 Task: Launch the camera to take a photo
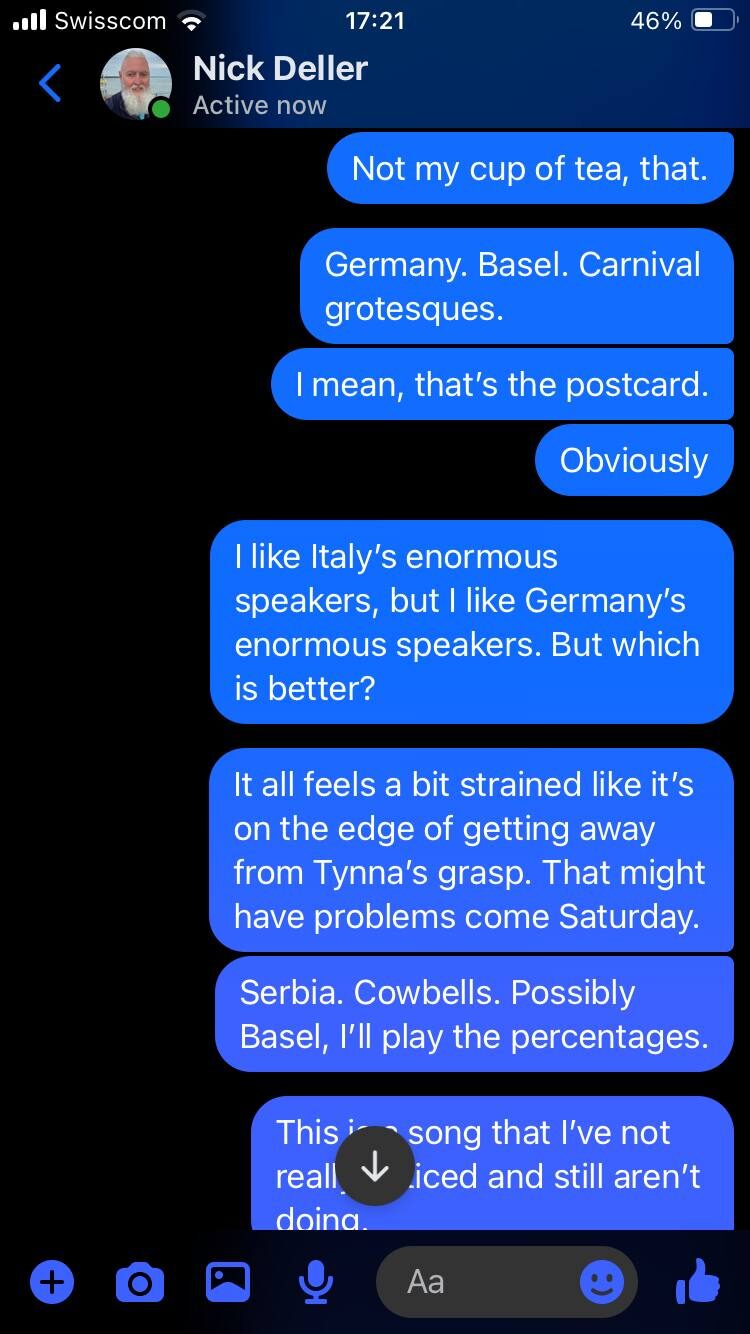[x=140, y=1281]
